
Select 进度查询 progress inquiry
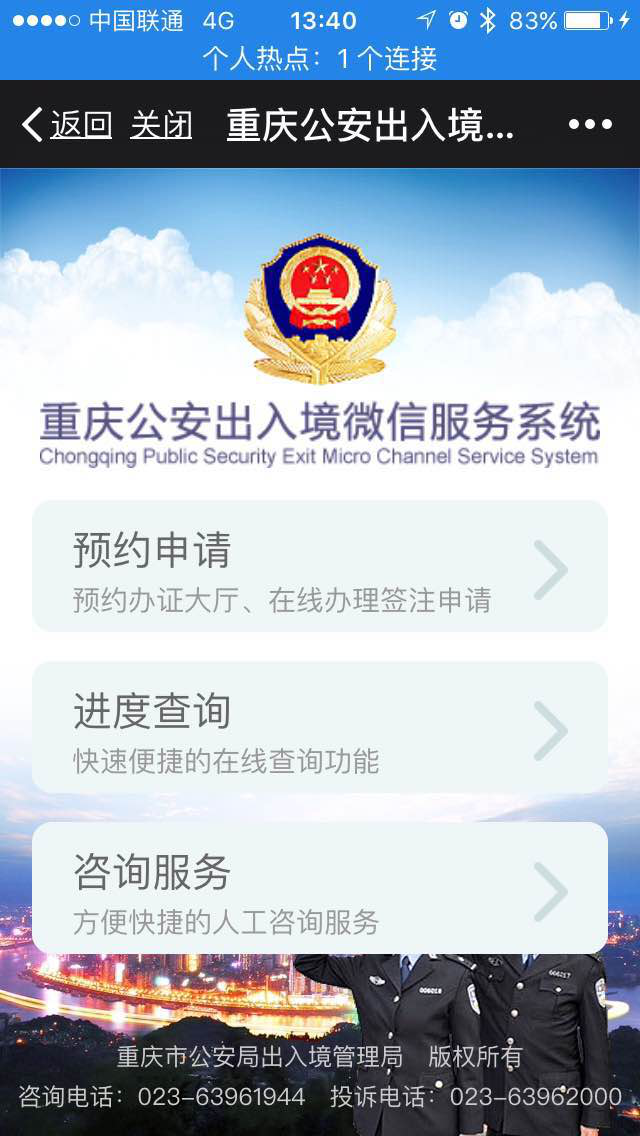(320, 728)
